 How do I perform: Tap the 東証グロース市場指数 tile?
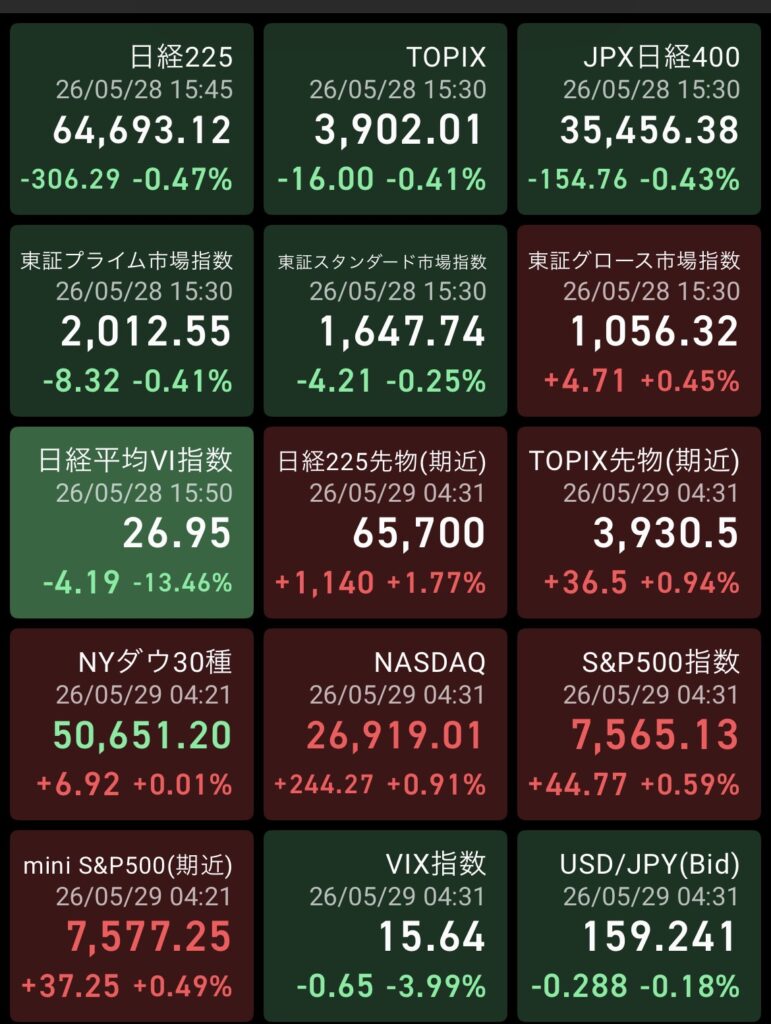pyautogui.click(x=639, y=321)
